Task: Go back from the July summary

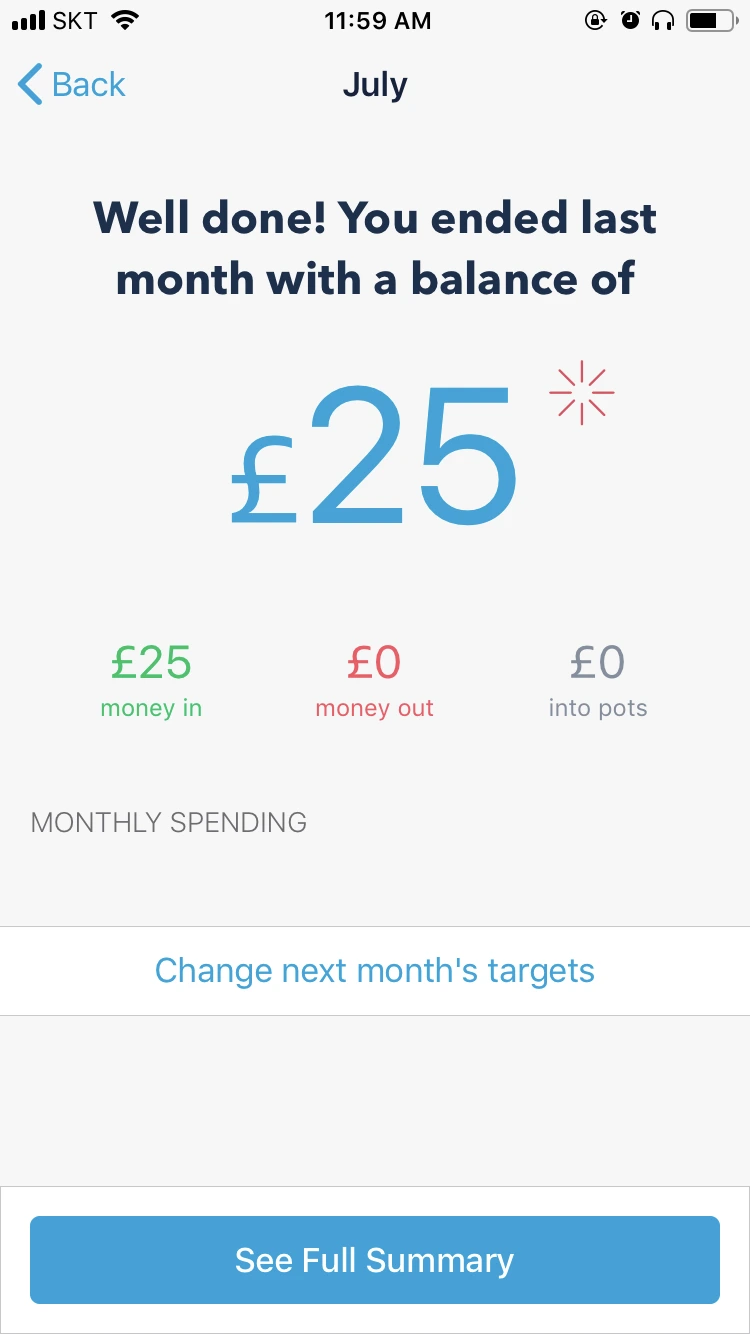Action: [72, 85]
